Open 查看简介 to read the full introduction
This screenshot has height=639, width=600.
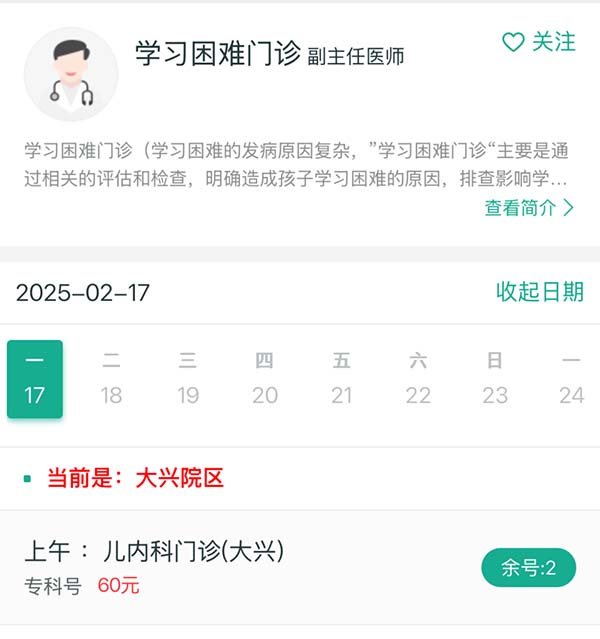[529, 208]
